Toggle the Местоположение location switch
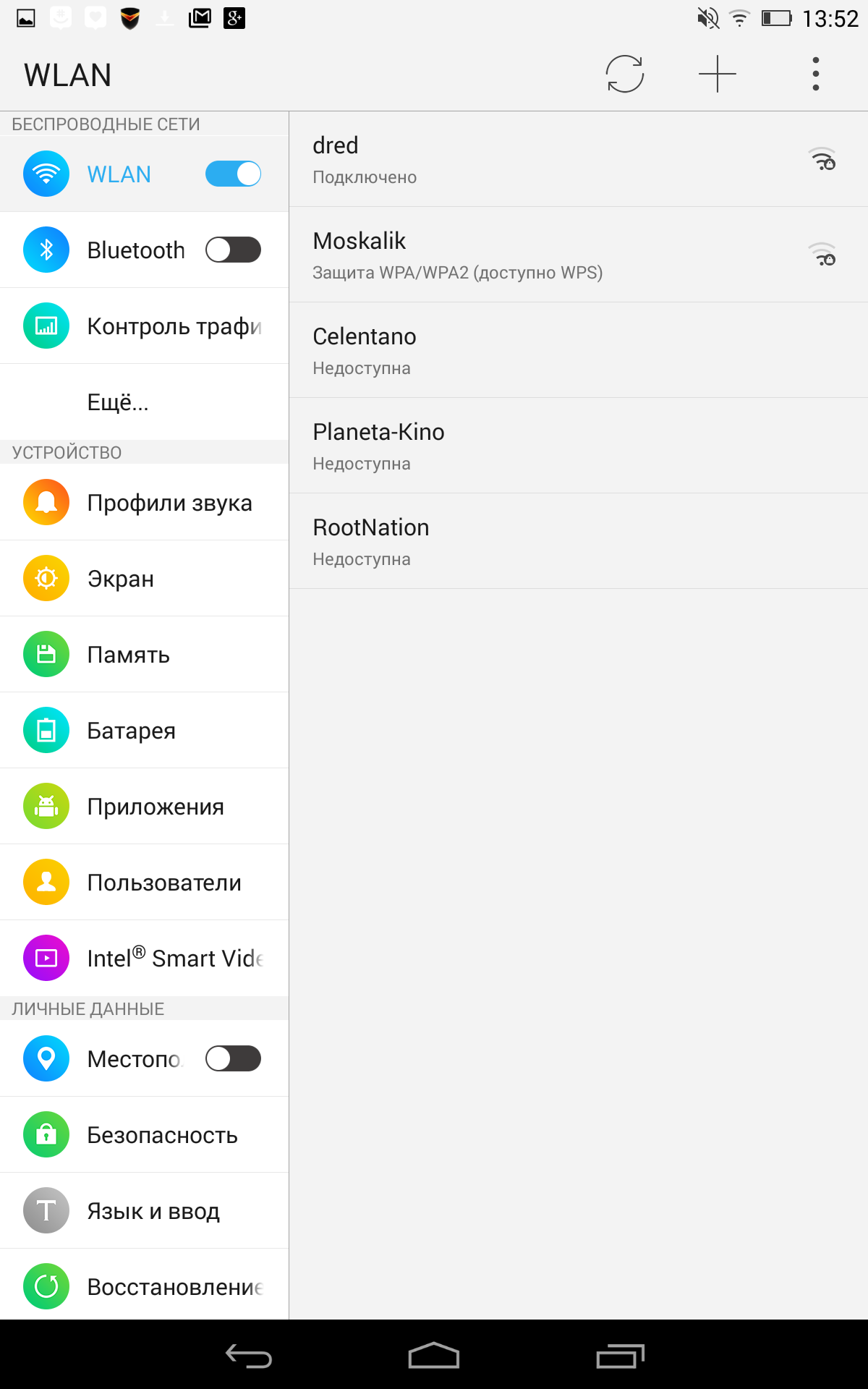This screenshot has height=1389, width=868. pyautogui.click(x=233, y=1058)
